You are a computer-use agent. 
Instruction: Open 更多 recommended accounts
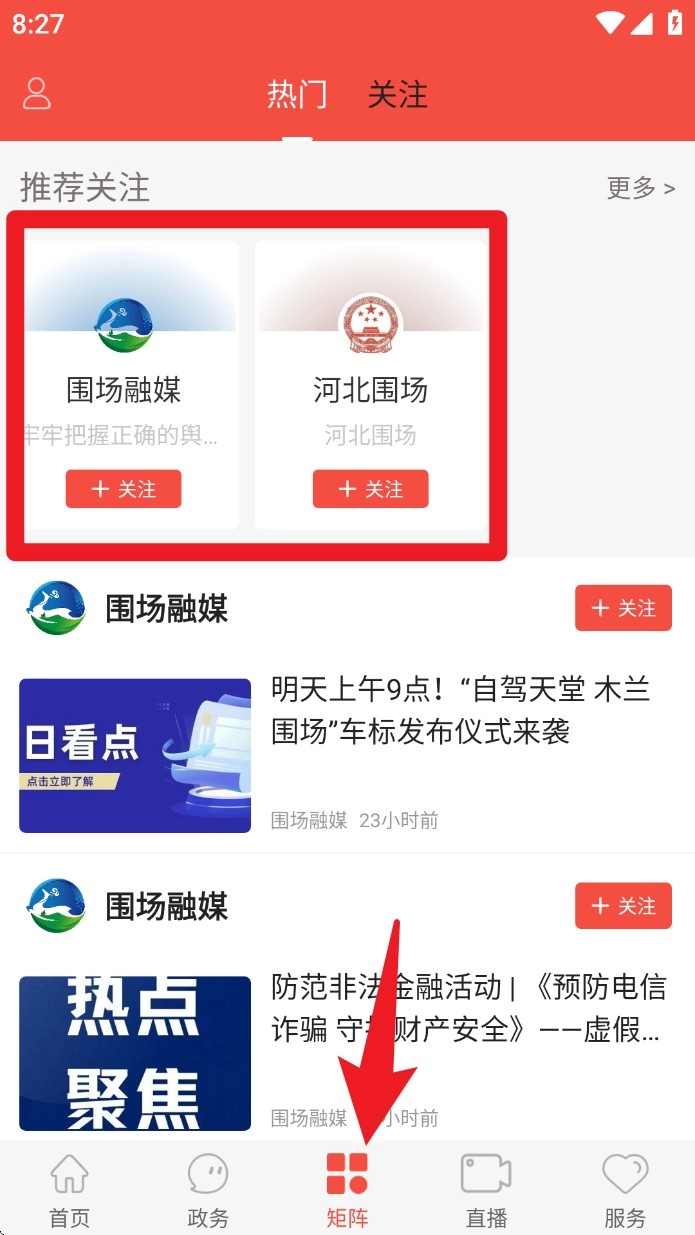coord(640,187)
